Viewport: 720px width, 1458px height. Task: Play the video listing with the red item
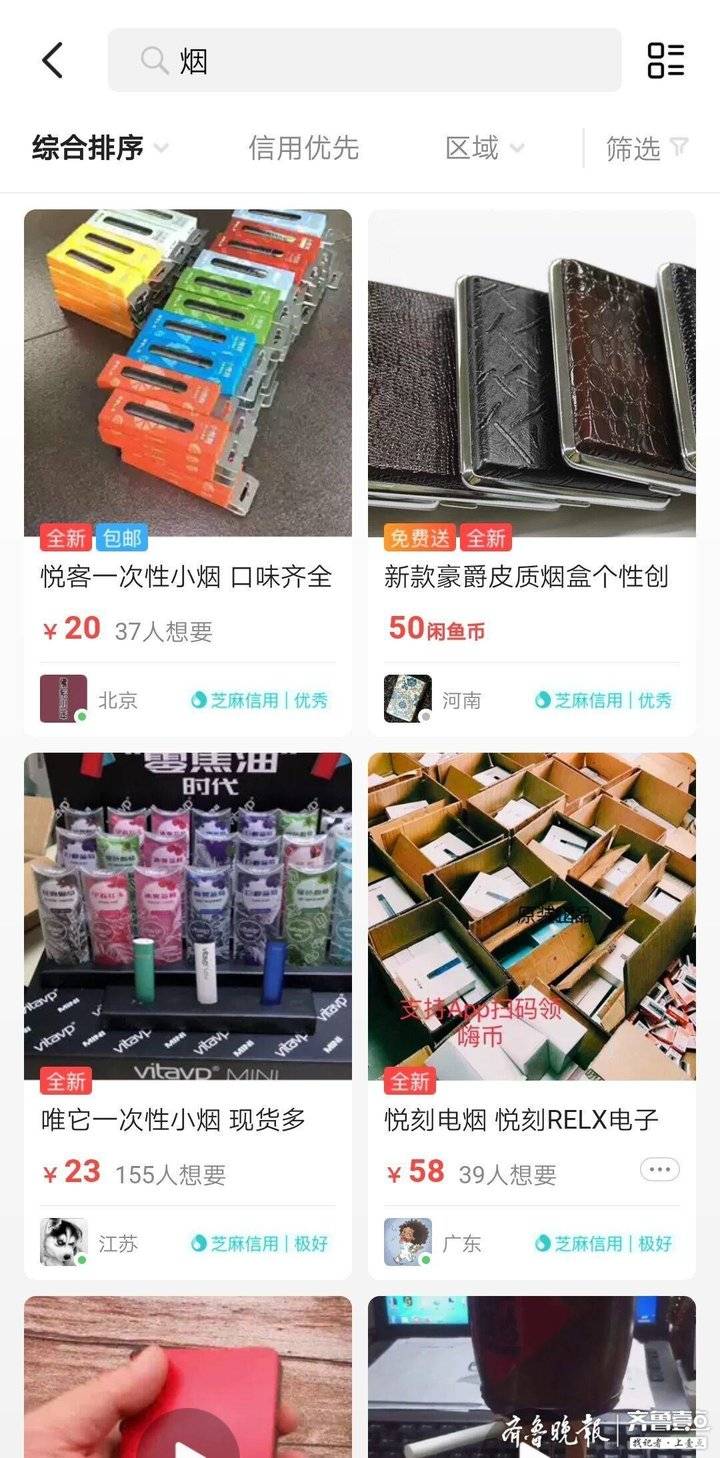click(188, 1377)
